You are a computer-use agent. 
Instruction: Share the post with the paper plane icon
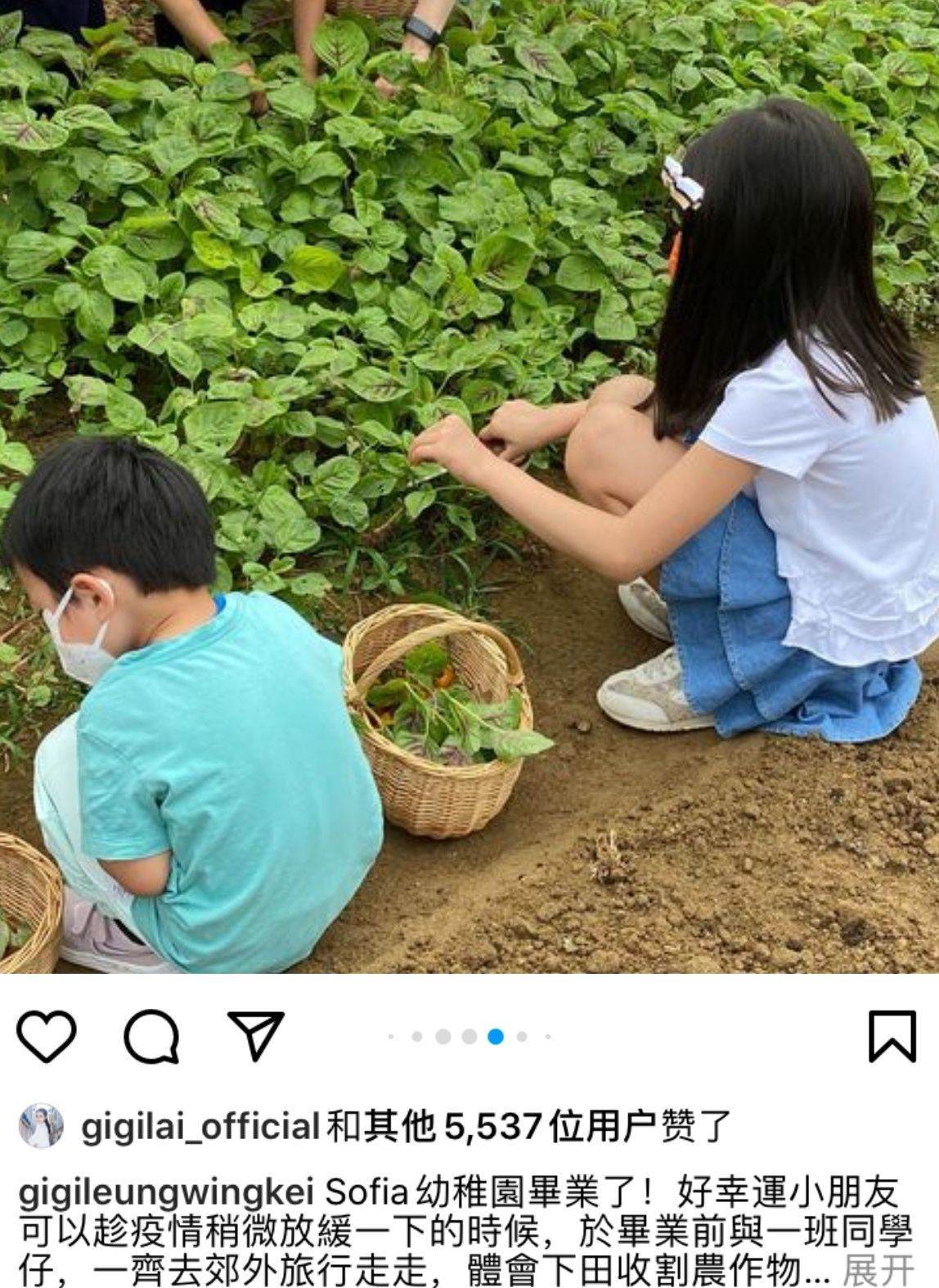(x=256, y=1035)
